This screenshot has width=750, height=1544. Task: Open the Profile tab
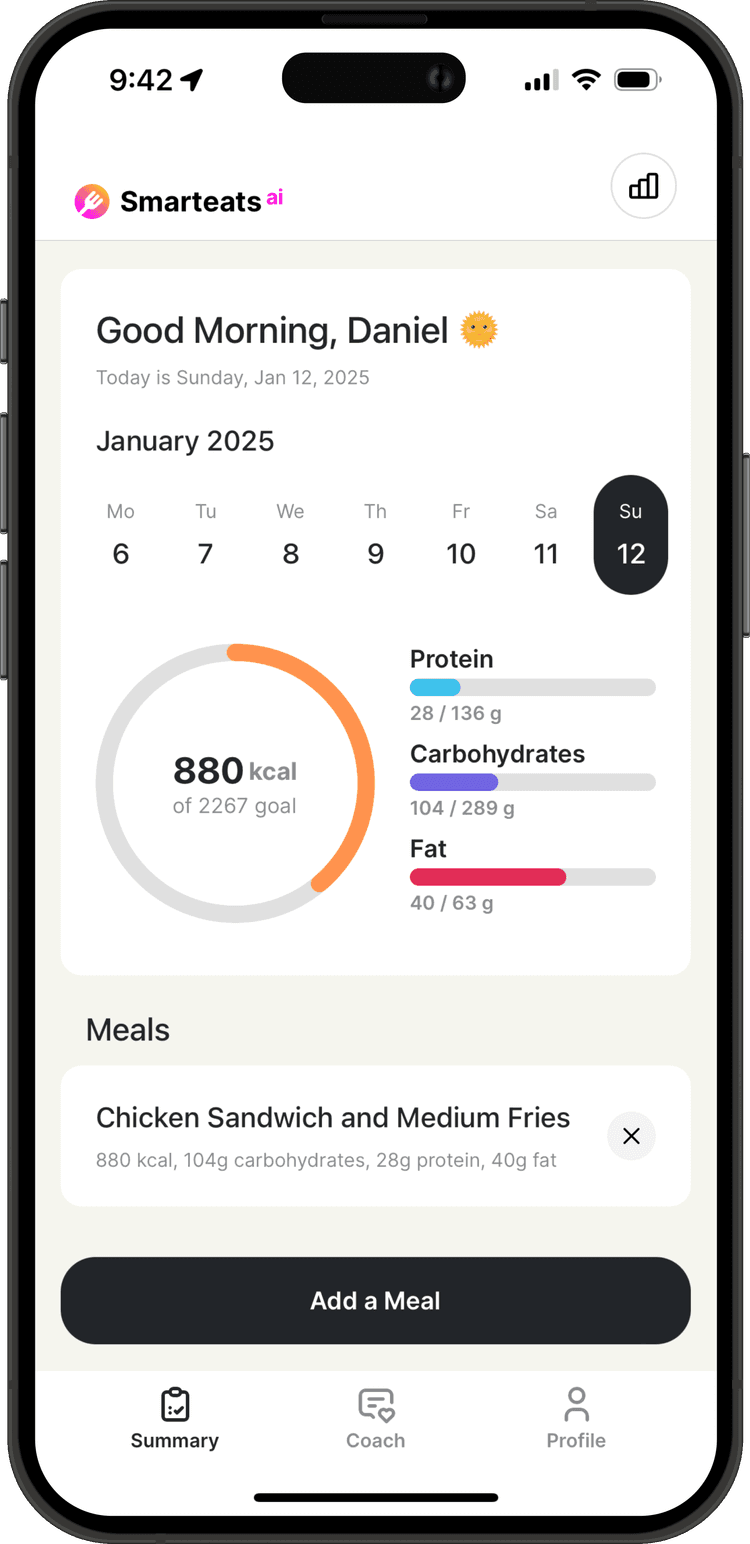[x=576, y=1418]
